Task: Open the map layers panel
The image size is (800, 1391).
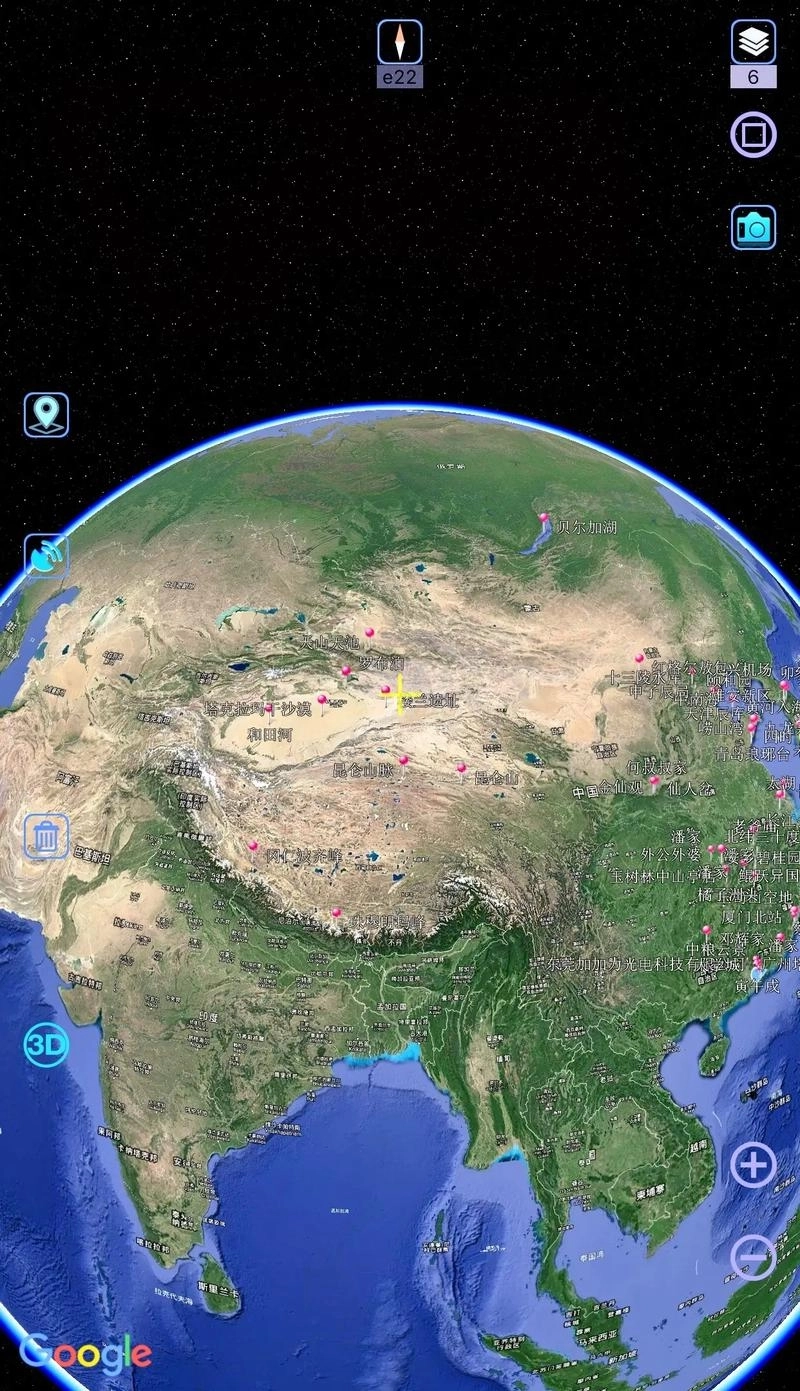Action: pyautogui.click(x=754, y=42)
